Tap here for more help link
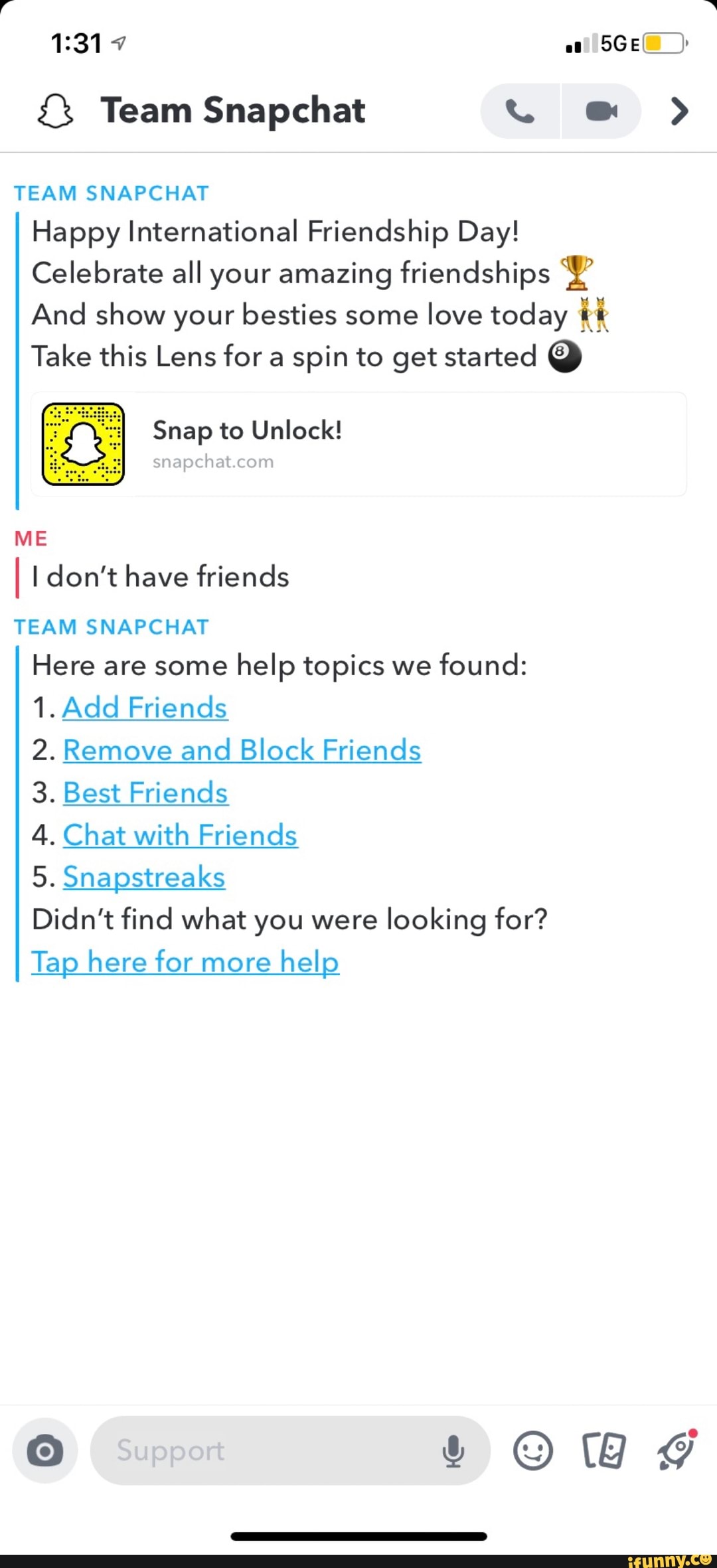Viewport: 717px width, 1568px height. [x=185, y=962]
